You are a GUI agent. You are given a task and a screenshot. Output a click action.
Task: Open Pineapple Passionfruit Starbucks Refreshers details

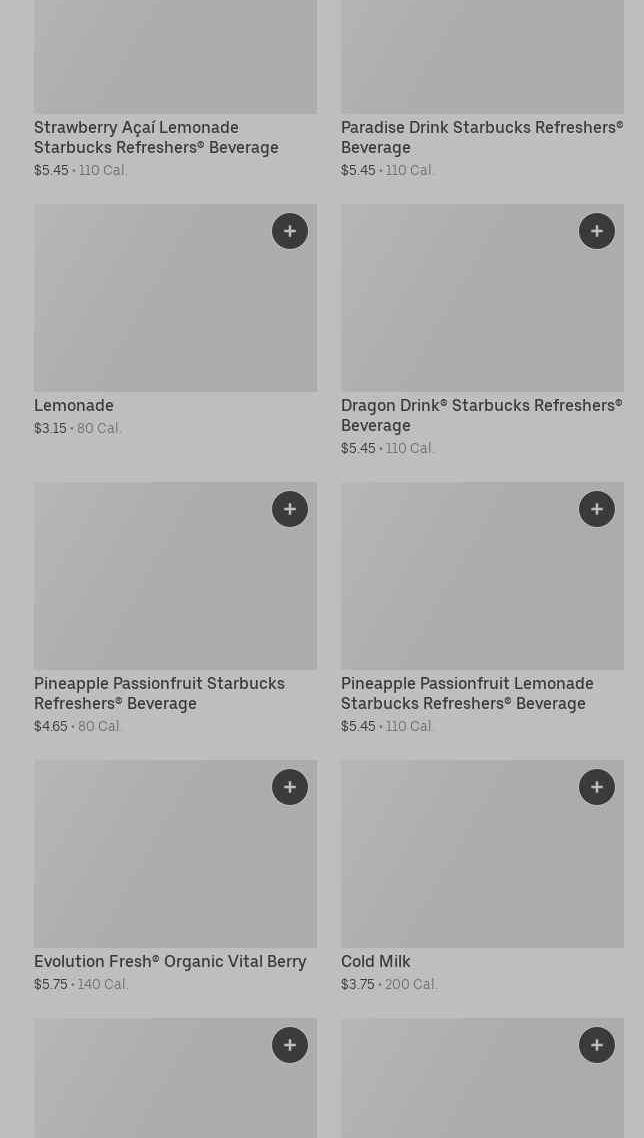159,693
